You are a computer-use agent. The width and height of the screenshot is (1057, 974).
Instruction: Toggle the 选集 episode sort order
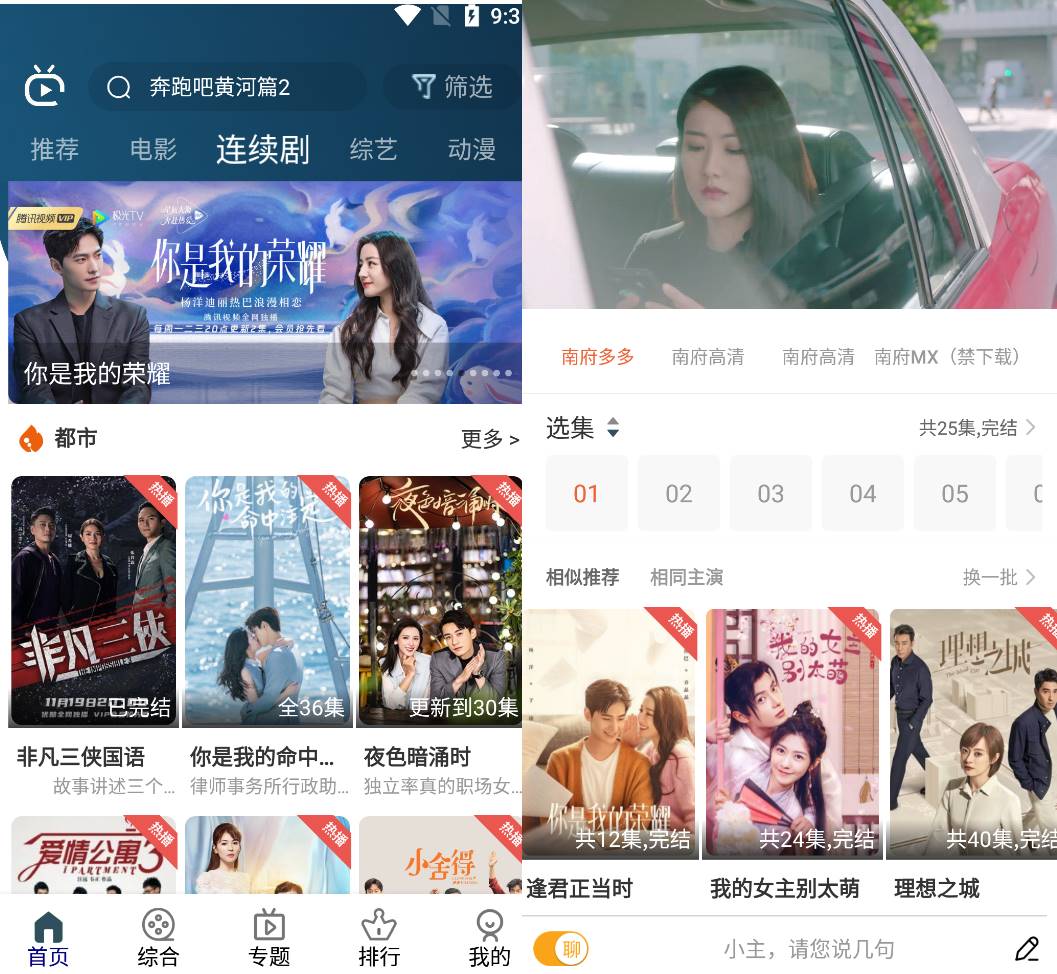pyautogui.click(x=613, y=428)
